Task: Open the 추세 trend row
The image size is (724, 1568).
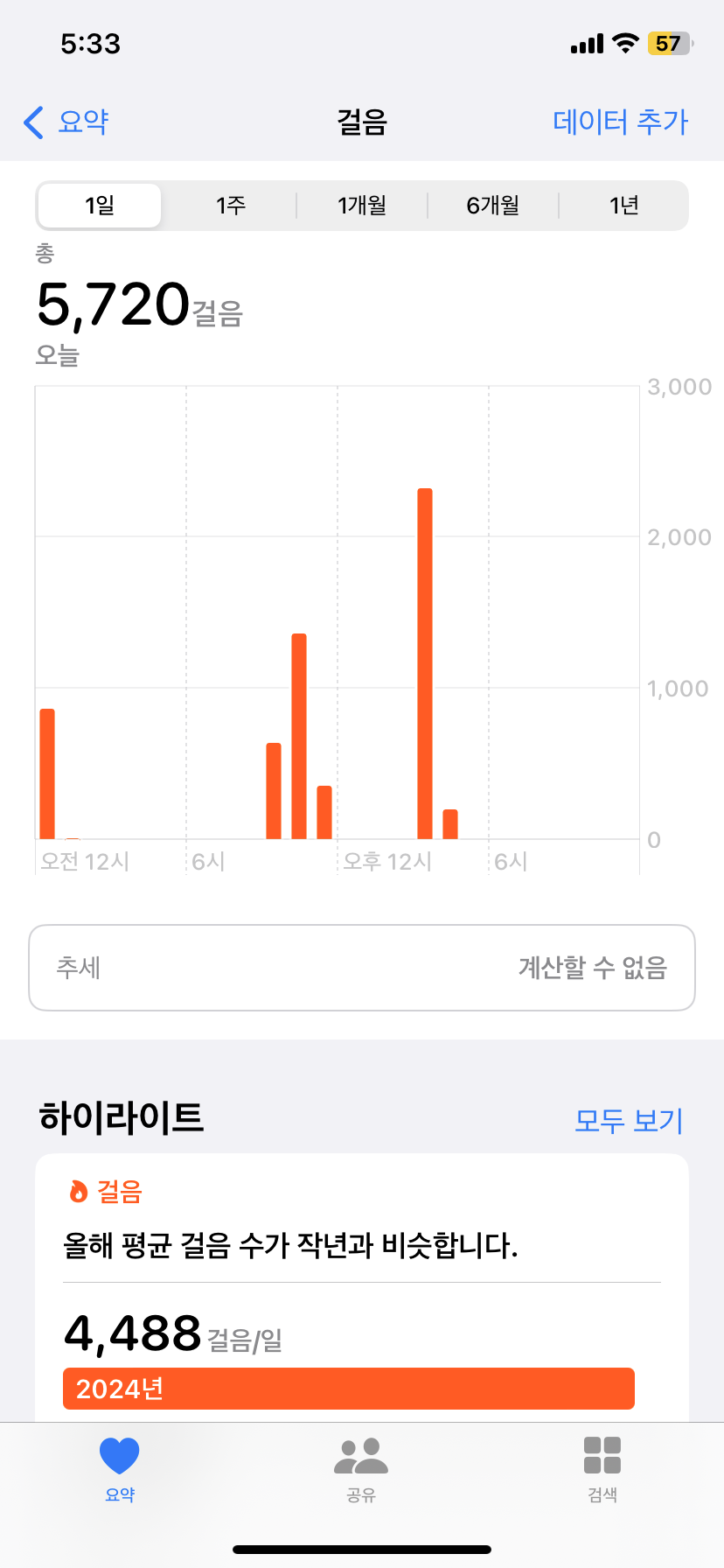Action: 362,968
